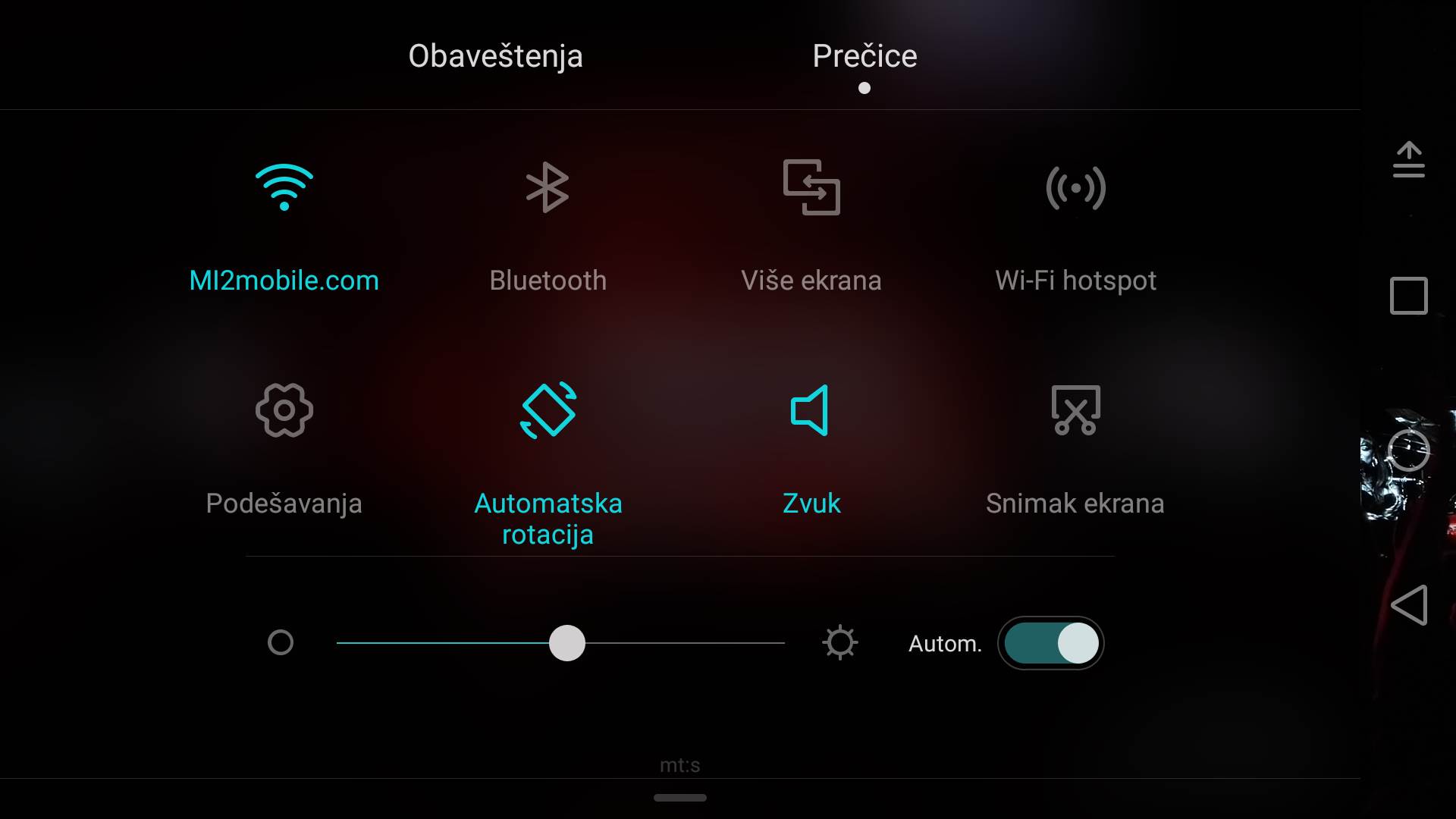The width and height of the screenshot is (1456, 819).
Task: Take a Snimak ekrana screenshot
Action: tap(1075, 410)
